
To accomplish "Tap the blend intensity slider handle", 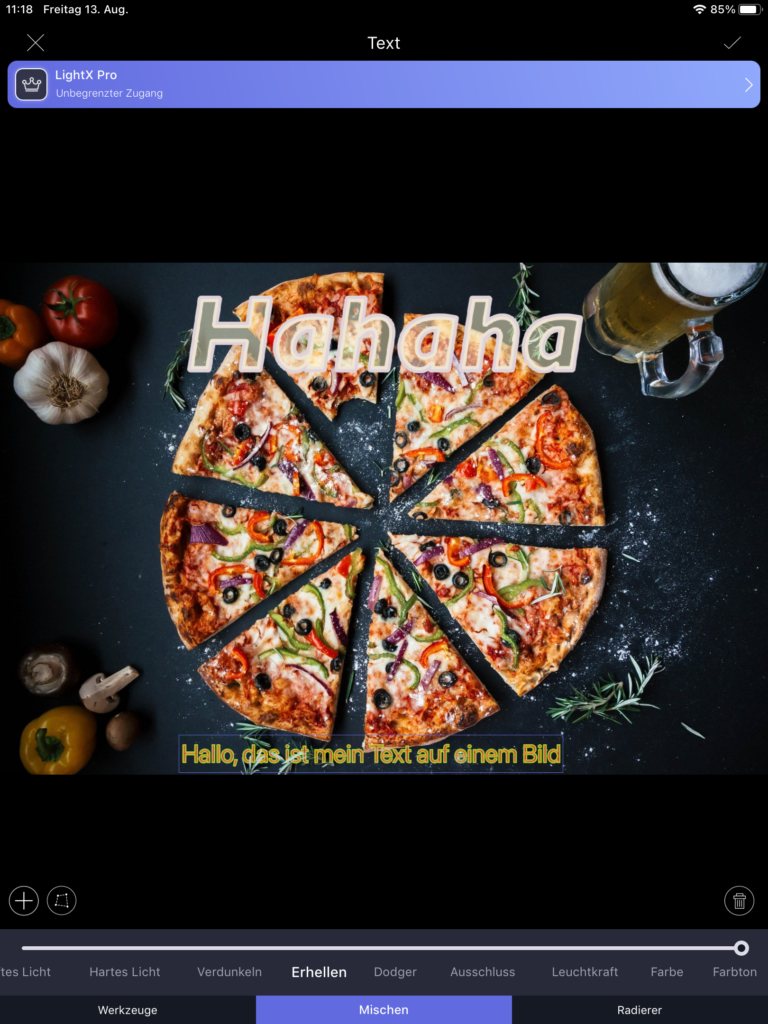I will pyautogui.click(x=741, y=948).
